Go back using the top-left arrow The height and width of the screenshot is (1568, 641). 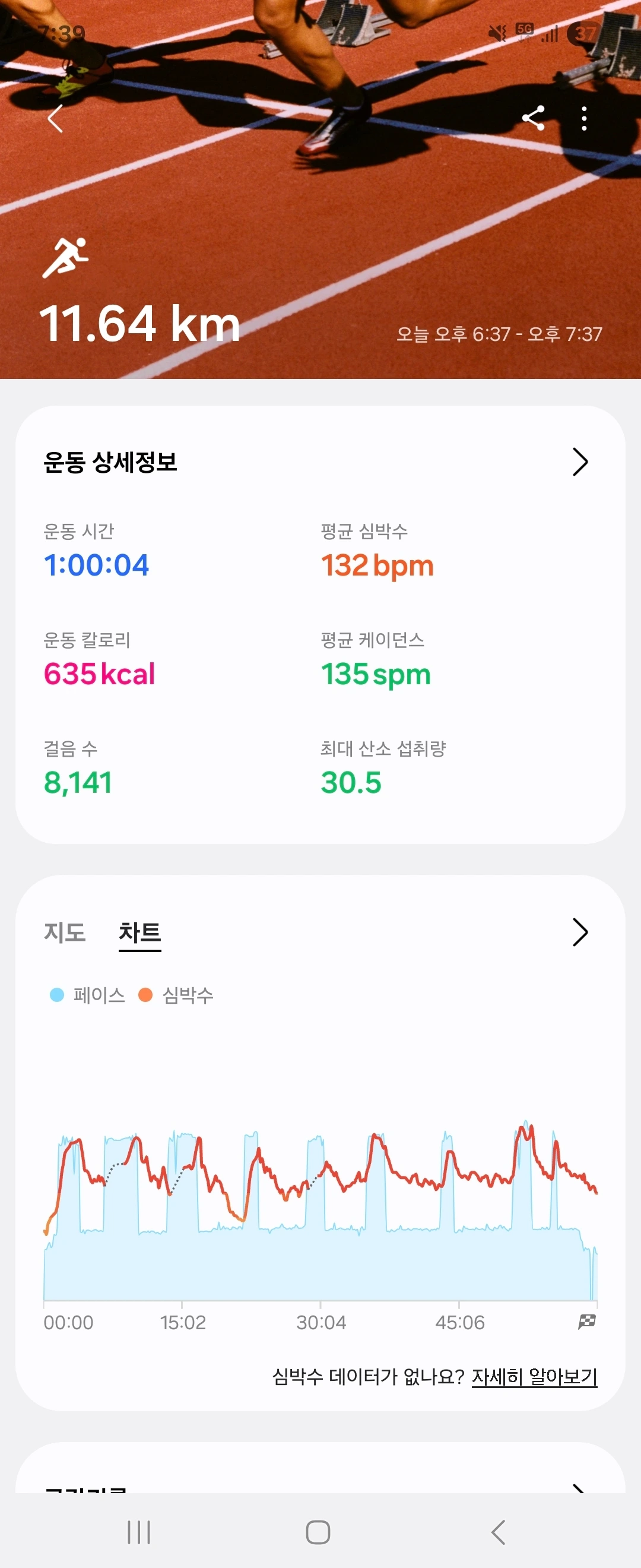point(55,119)
